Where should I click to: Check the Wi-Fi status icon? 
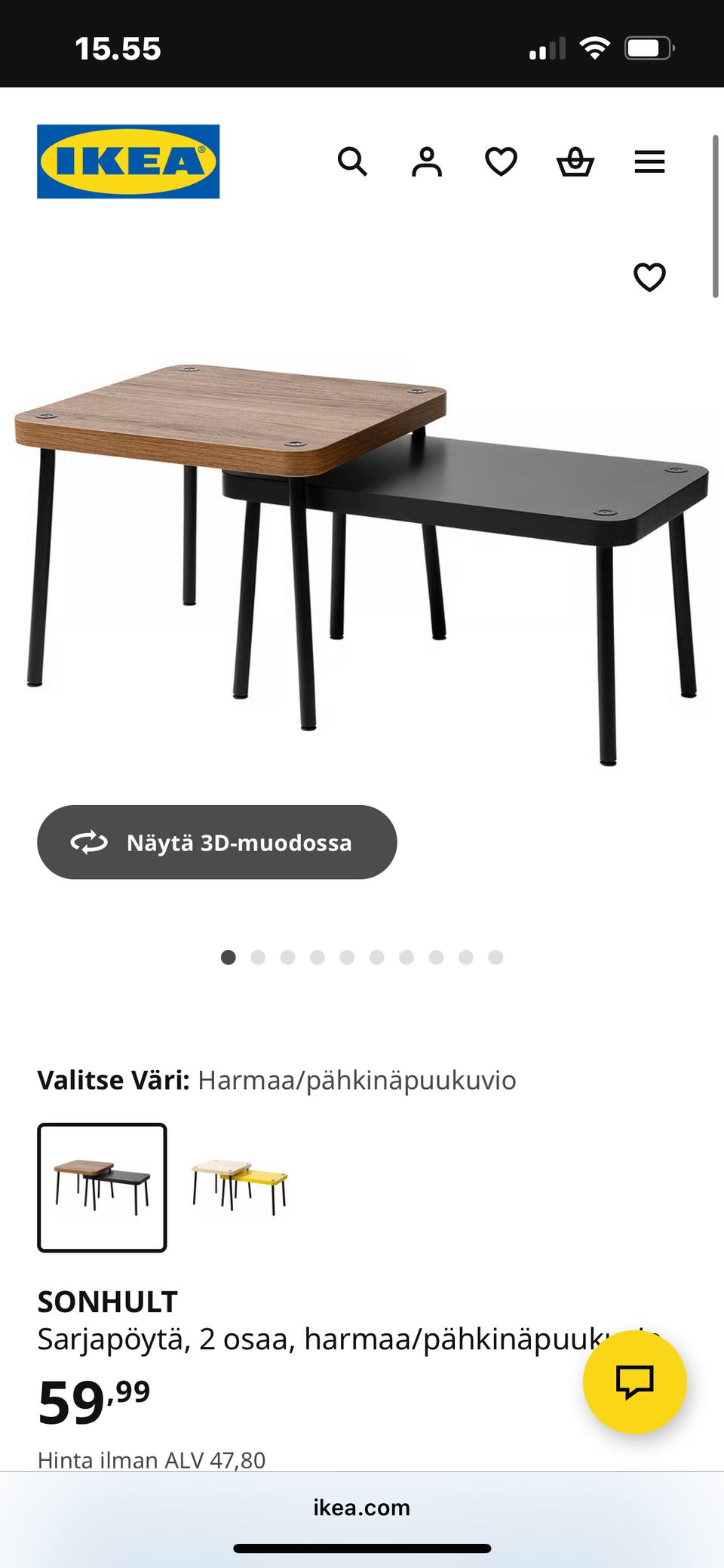pyautogui.click(x=595, y=48)
